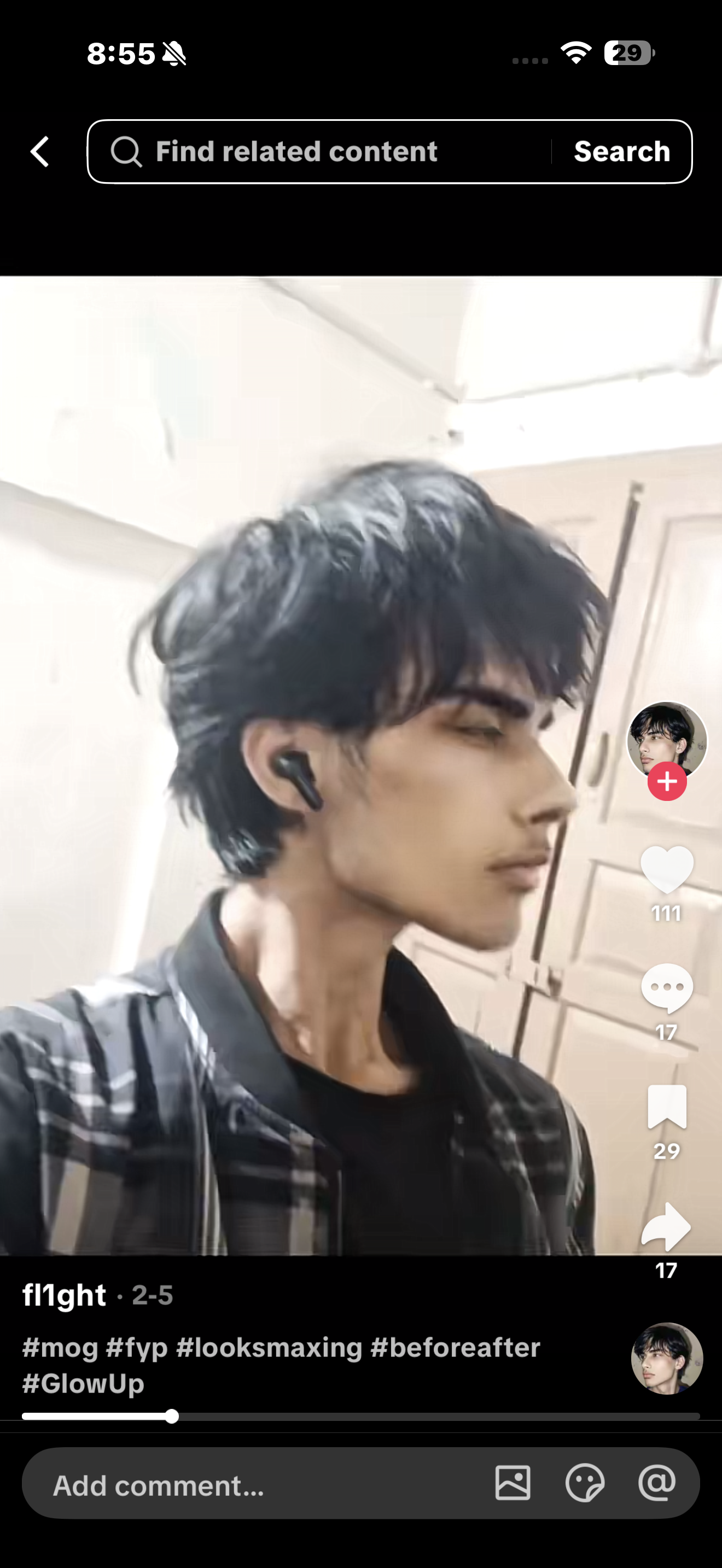Open the sticker emoji picker
Viewport: 722px width, 1568px height.
click(x=584, y=1483)
